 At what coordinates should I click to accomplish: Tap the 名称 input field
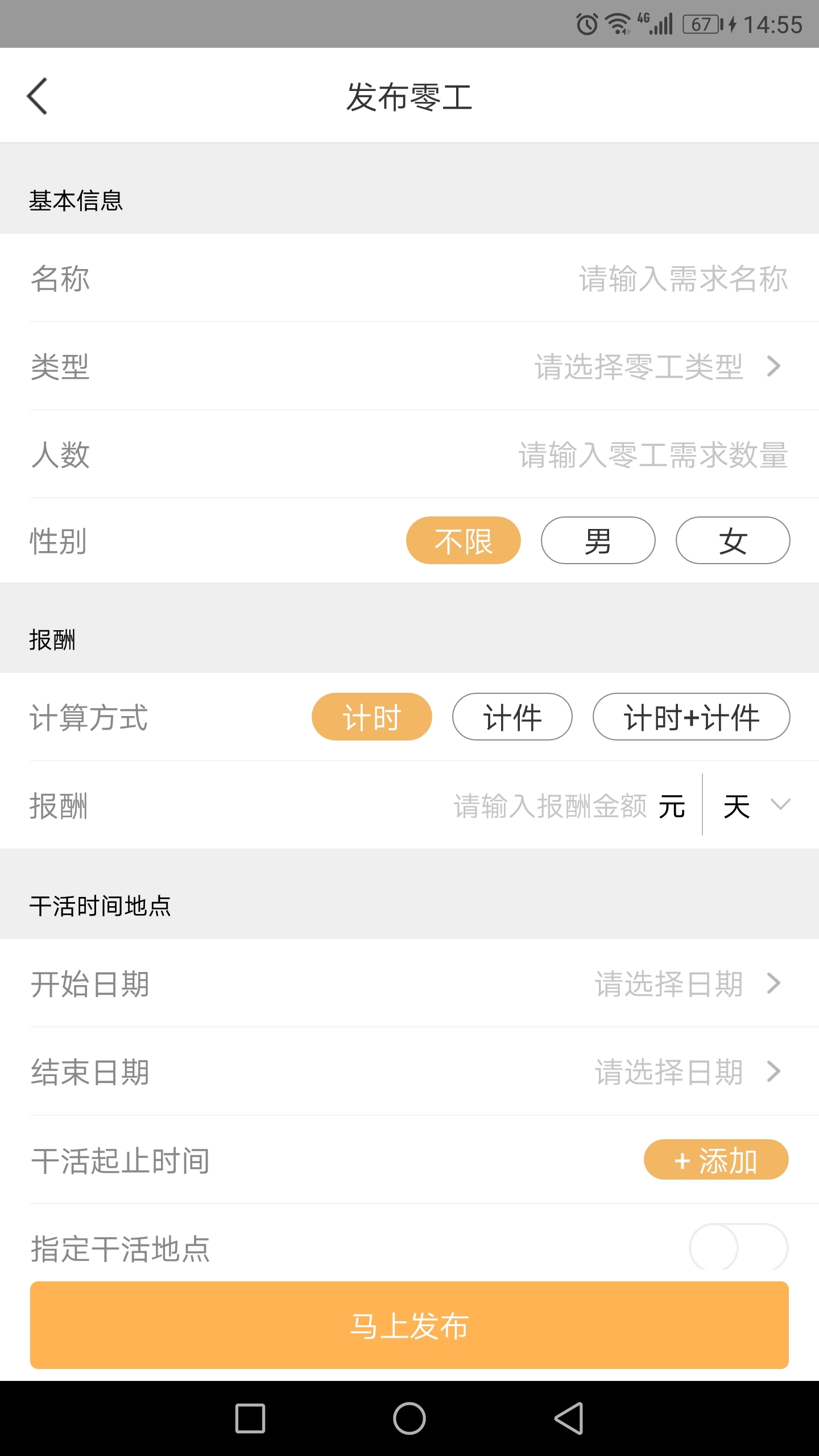tap(682, 279)
